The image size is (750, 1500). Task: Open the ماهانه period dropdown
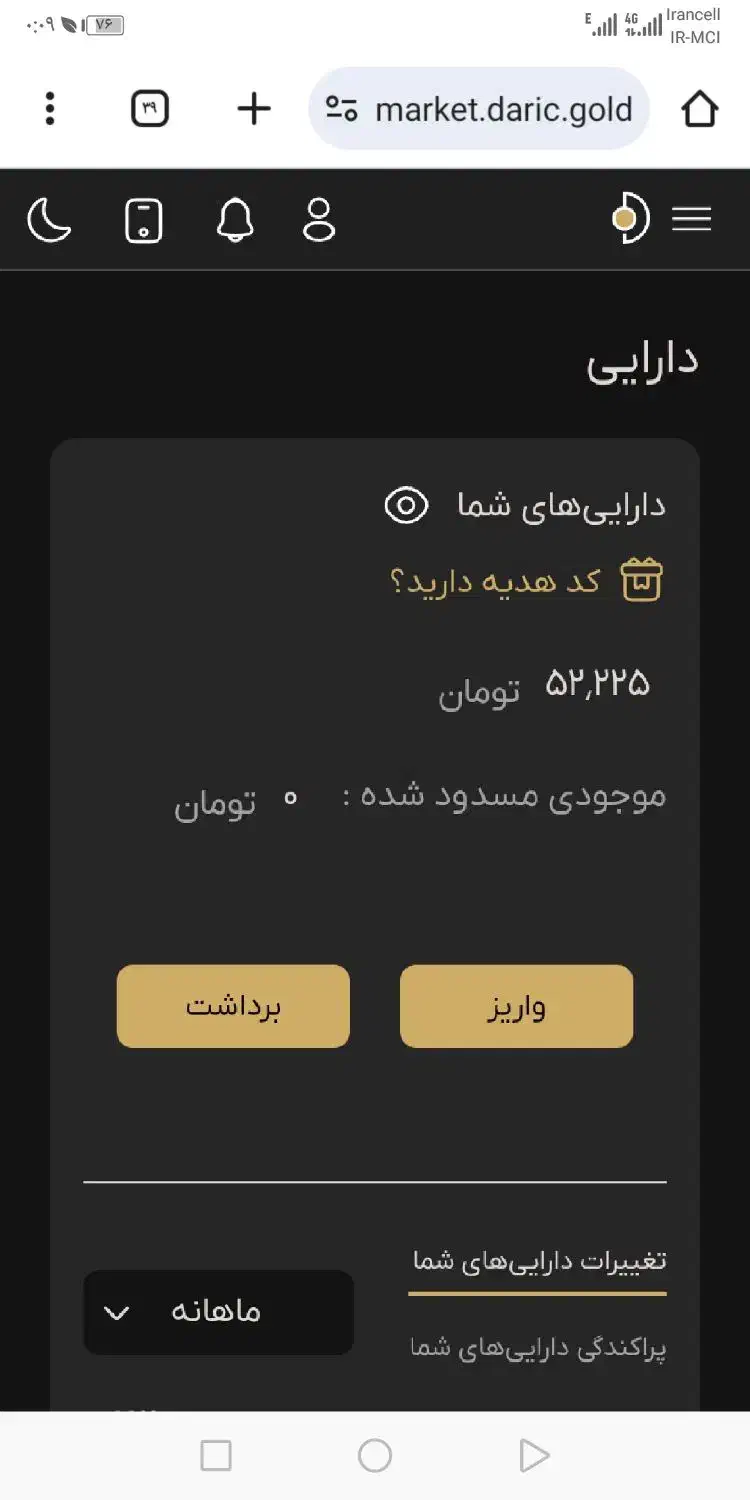[x=218, y=1312]
